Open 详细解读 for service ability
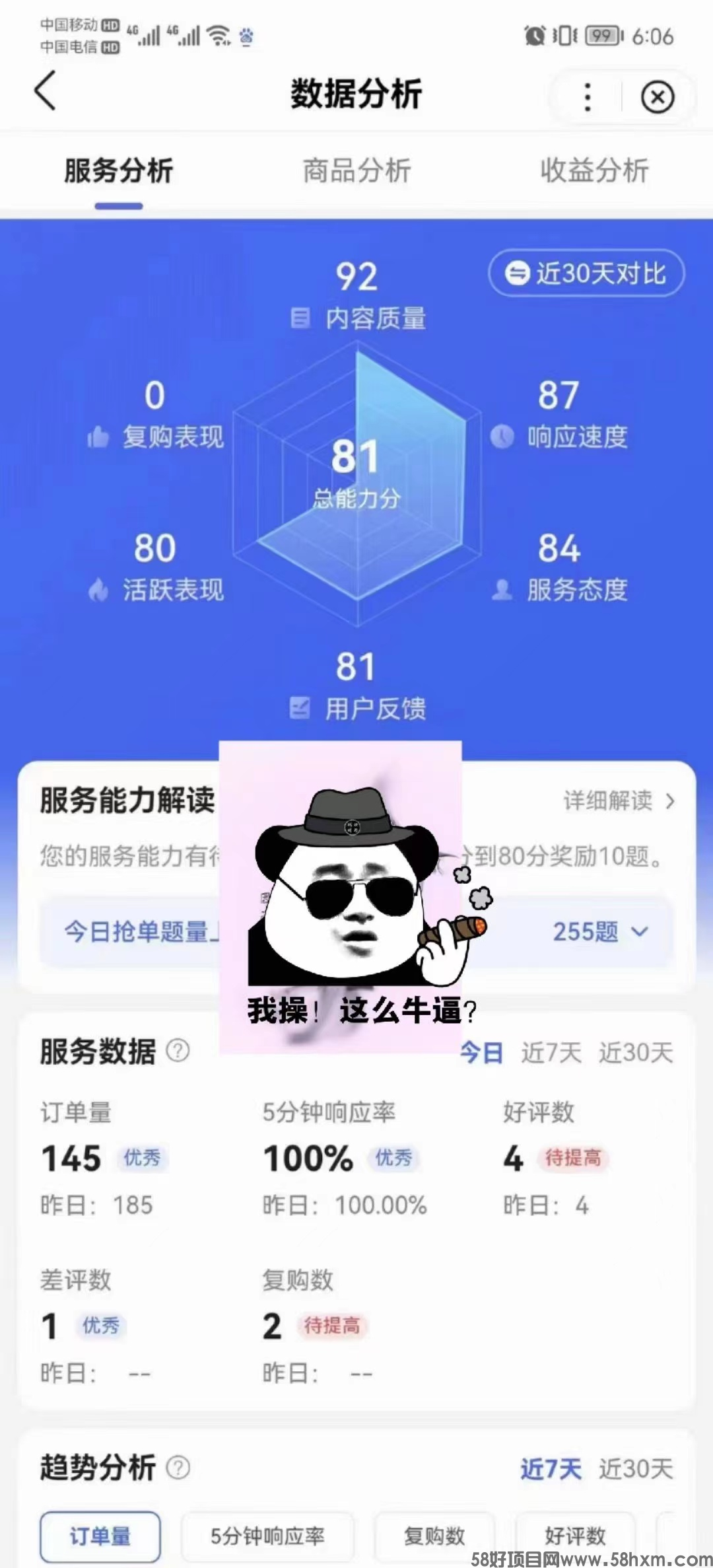Viewport: 713px width, 1568px height. (618, 801)
